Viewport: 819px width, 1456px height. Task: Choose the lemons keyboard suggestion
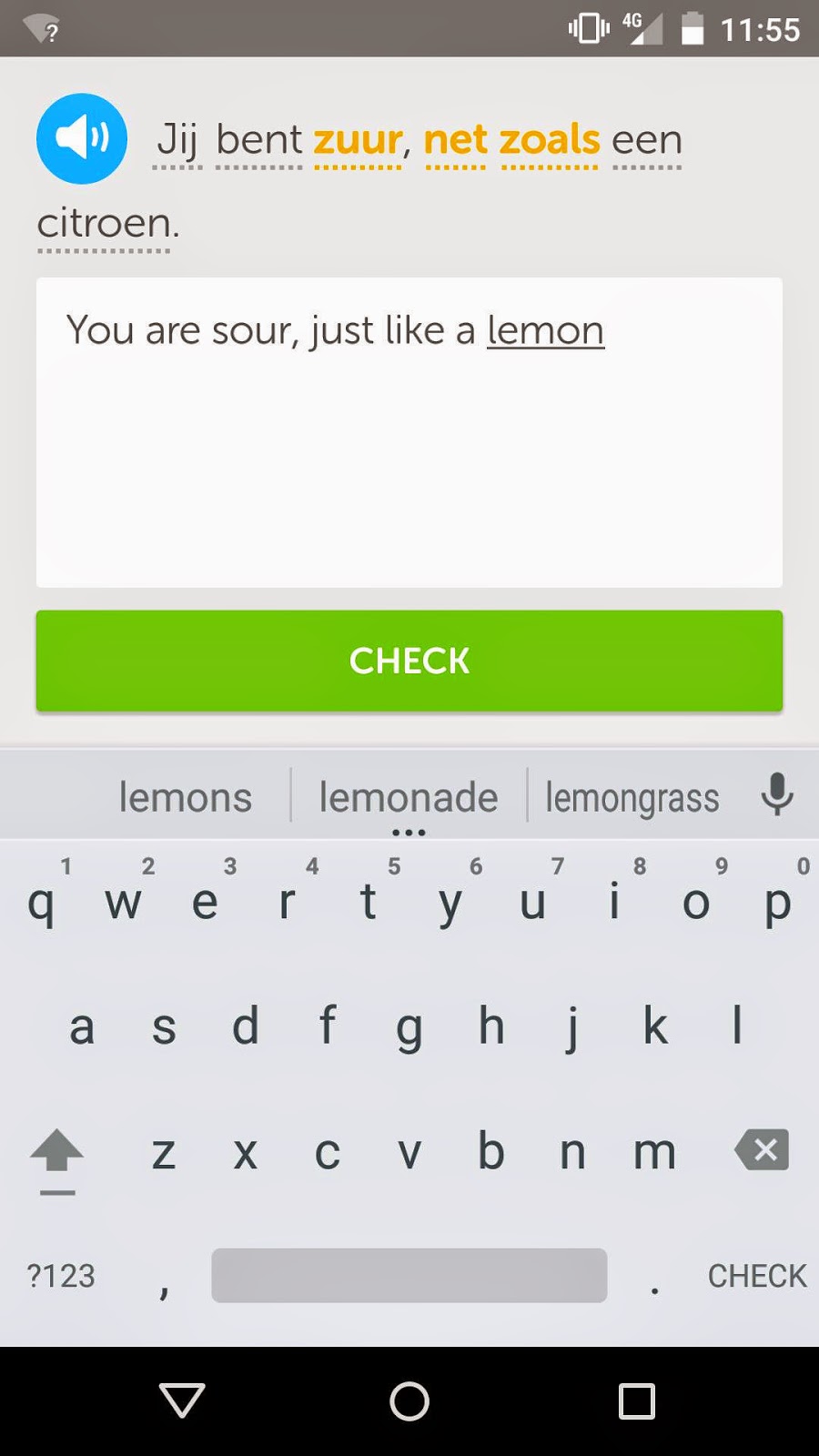[186, 797]
